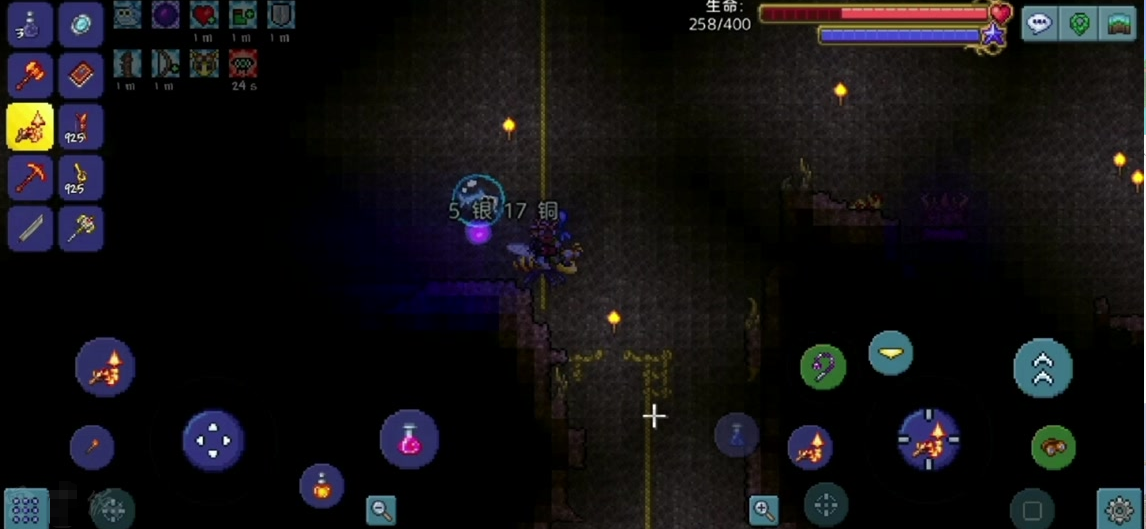This screenshot has height=529, width=1146.
Task: Zoom in with the plus magnifier
Action: point(764,509)
